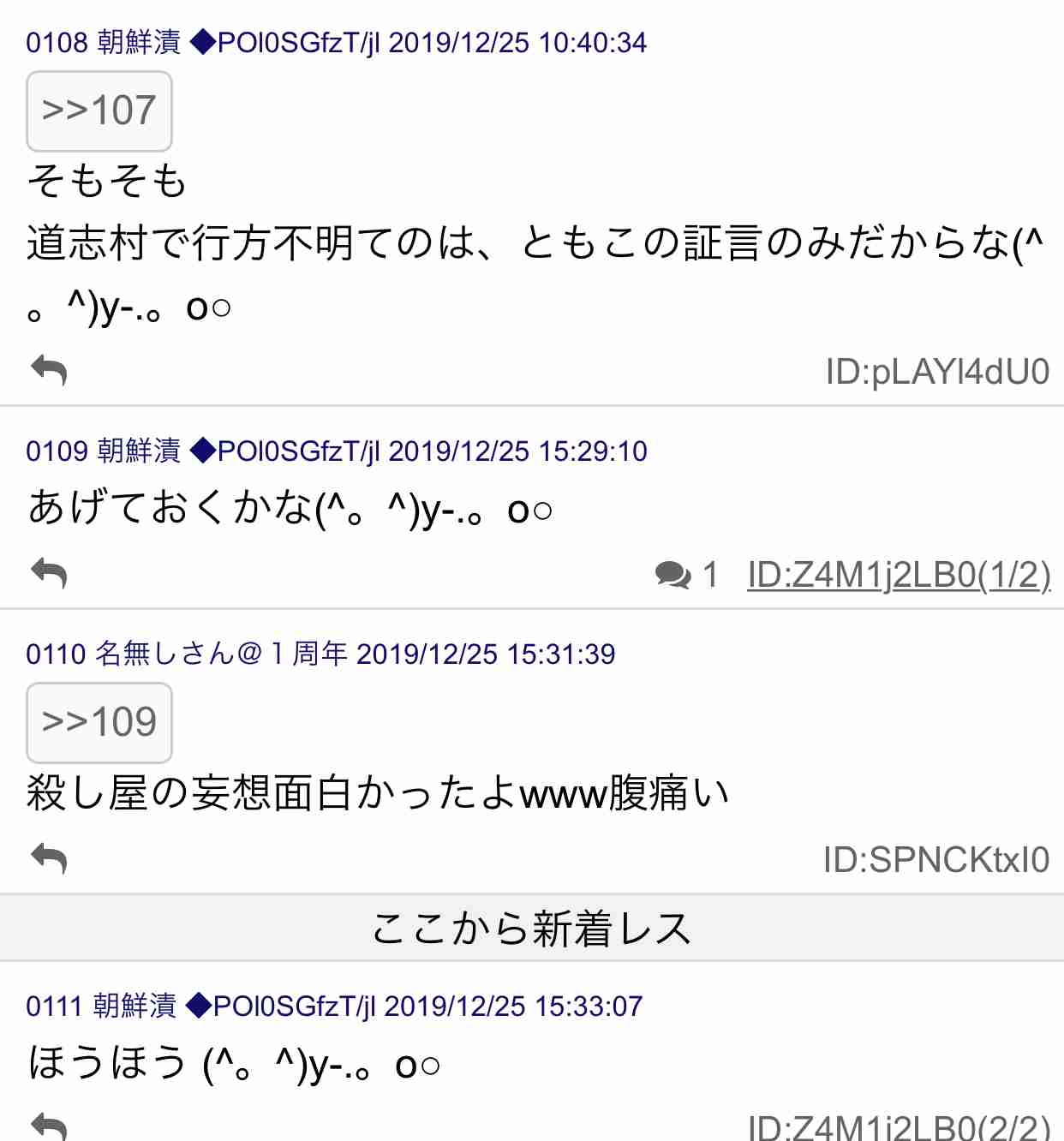1064x1141 pixels.
Task: Reply to post 0108
Action: [x=49, y=370]
